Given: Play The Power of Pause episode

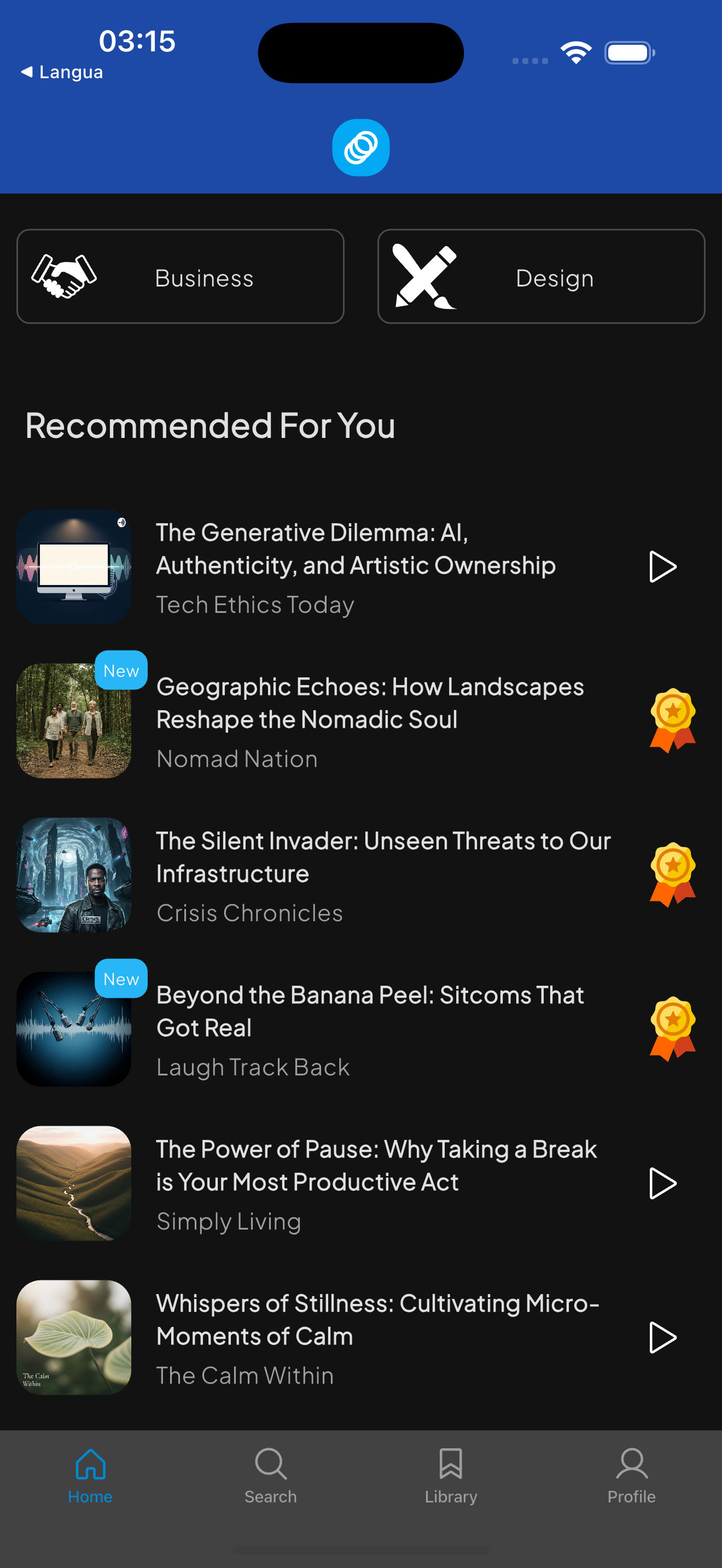Looking at the screenshot, I should (662, 1183).
